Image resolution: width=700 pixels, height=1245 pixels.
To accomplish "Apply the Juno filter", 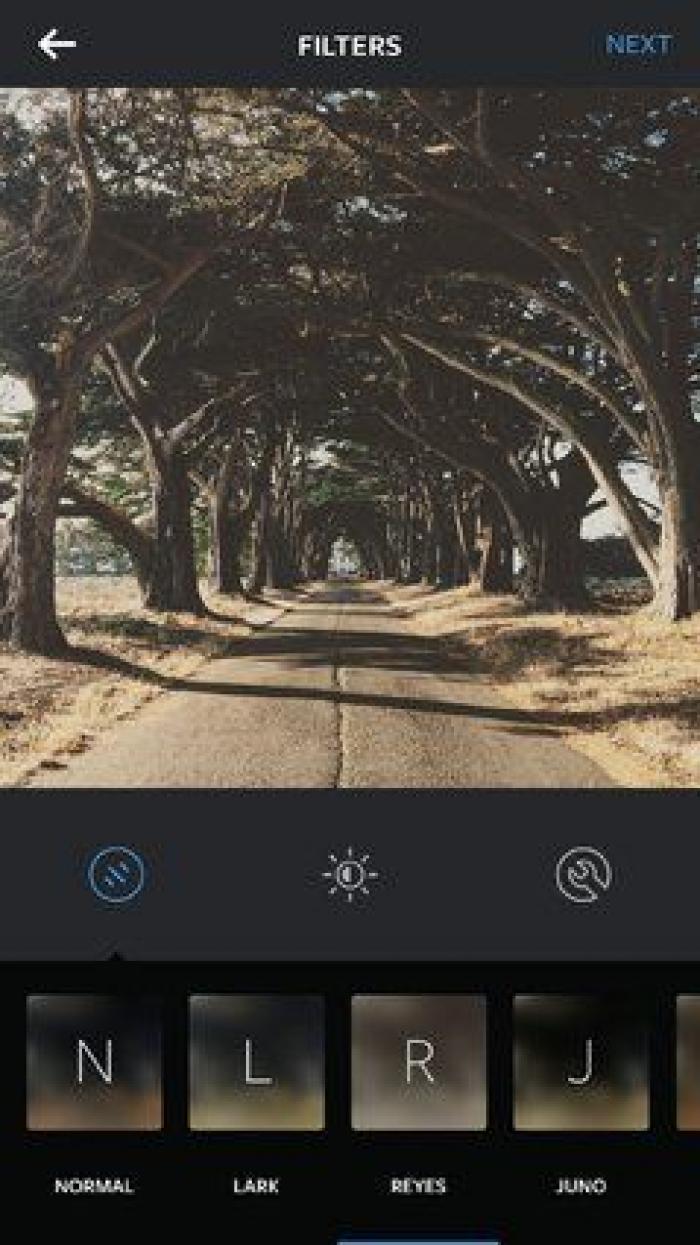I will (580, 1062).
